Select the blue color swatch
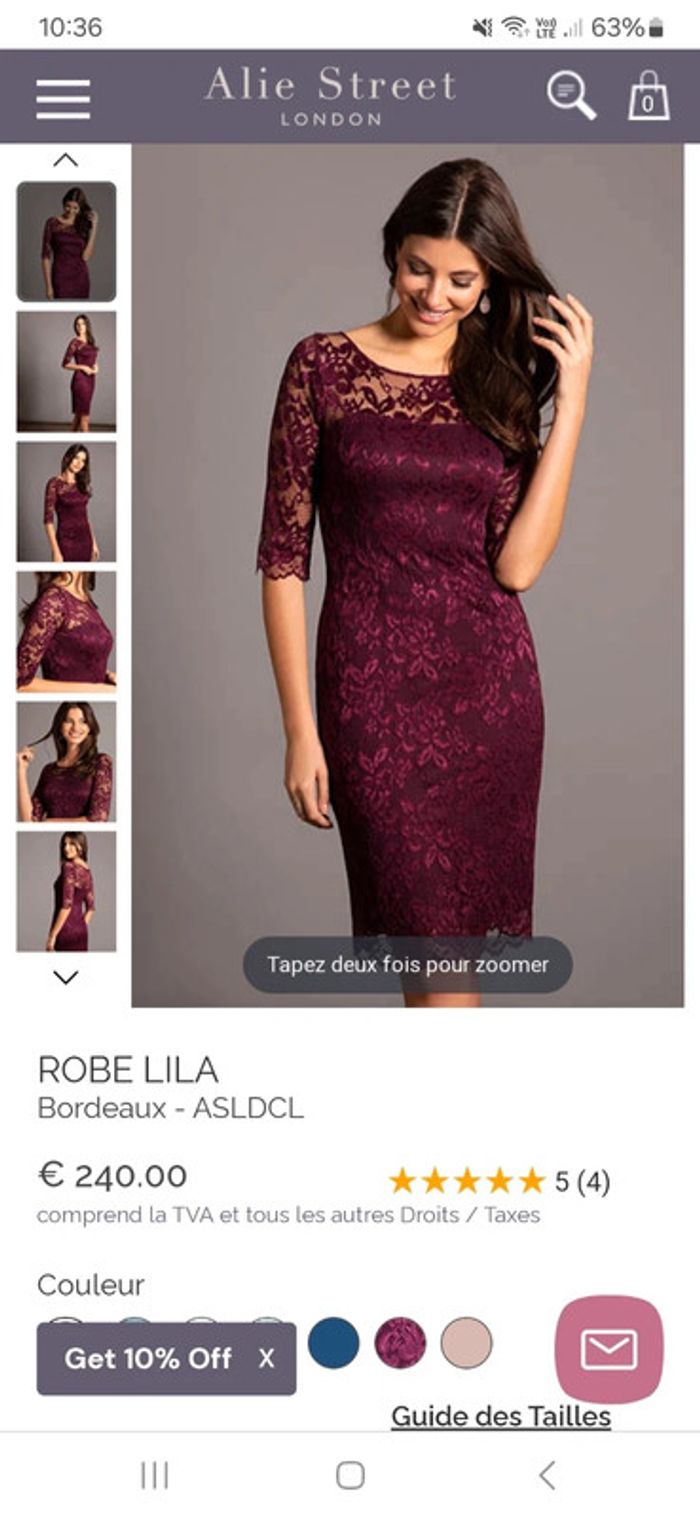Viewport: 700px width, 1518px height. 333,1342
